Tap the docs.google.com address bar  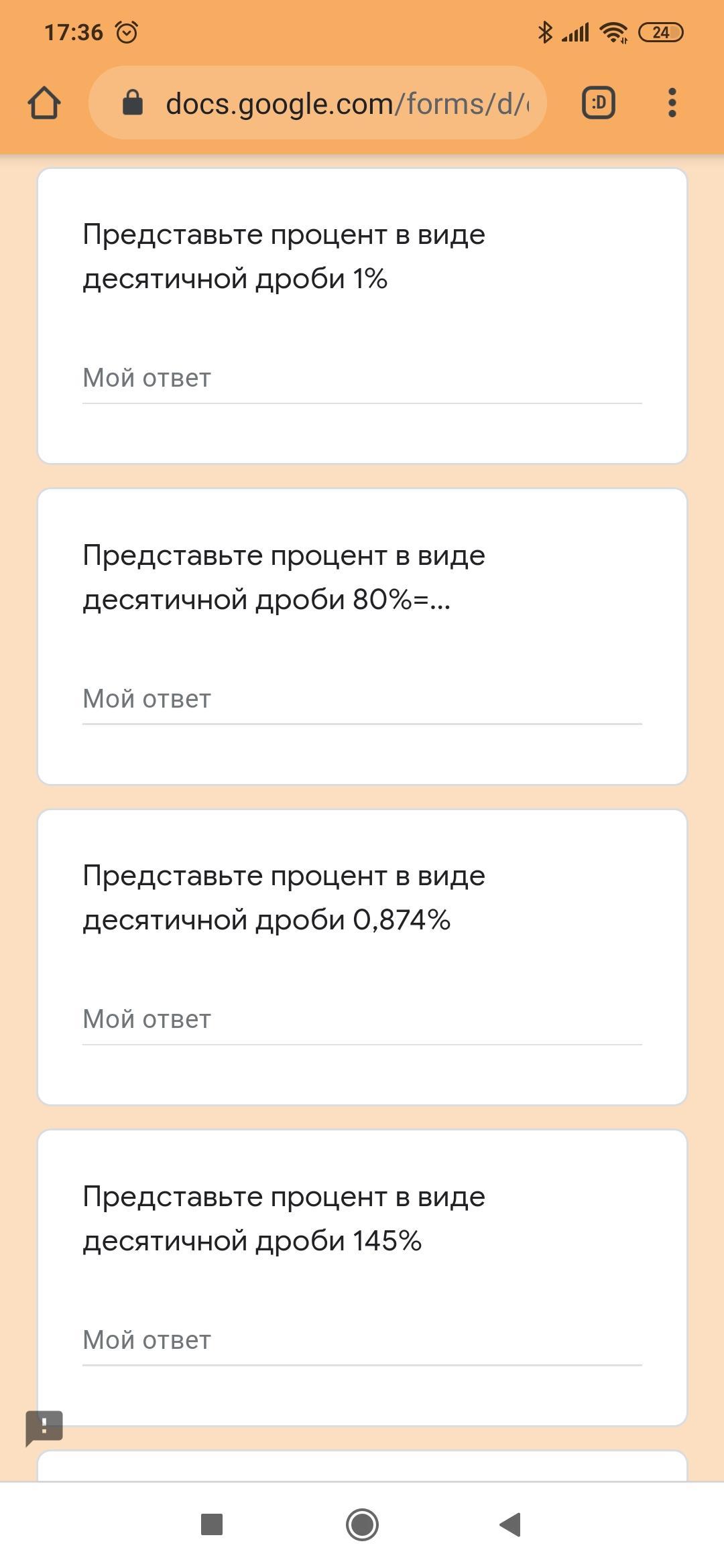[x=318, y=103]
